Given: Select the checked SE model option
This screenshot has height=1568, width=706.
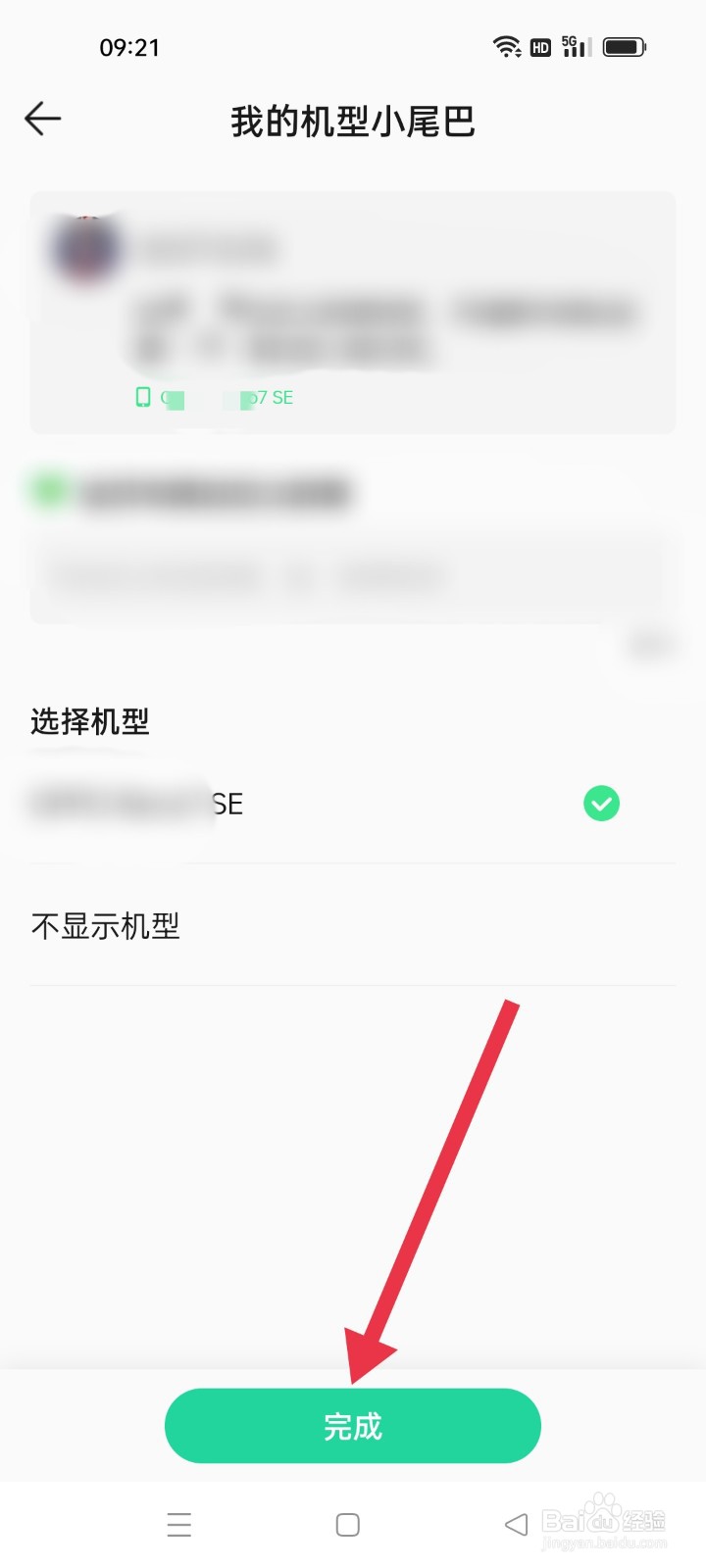Looking at the screenshot, I should [x=601, y=804].
